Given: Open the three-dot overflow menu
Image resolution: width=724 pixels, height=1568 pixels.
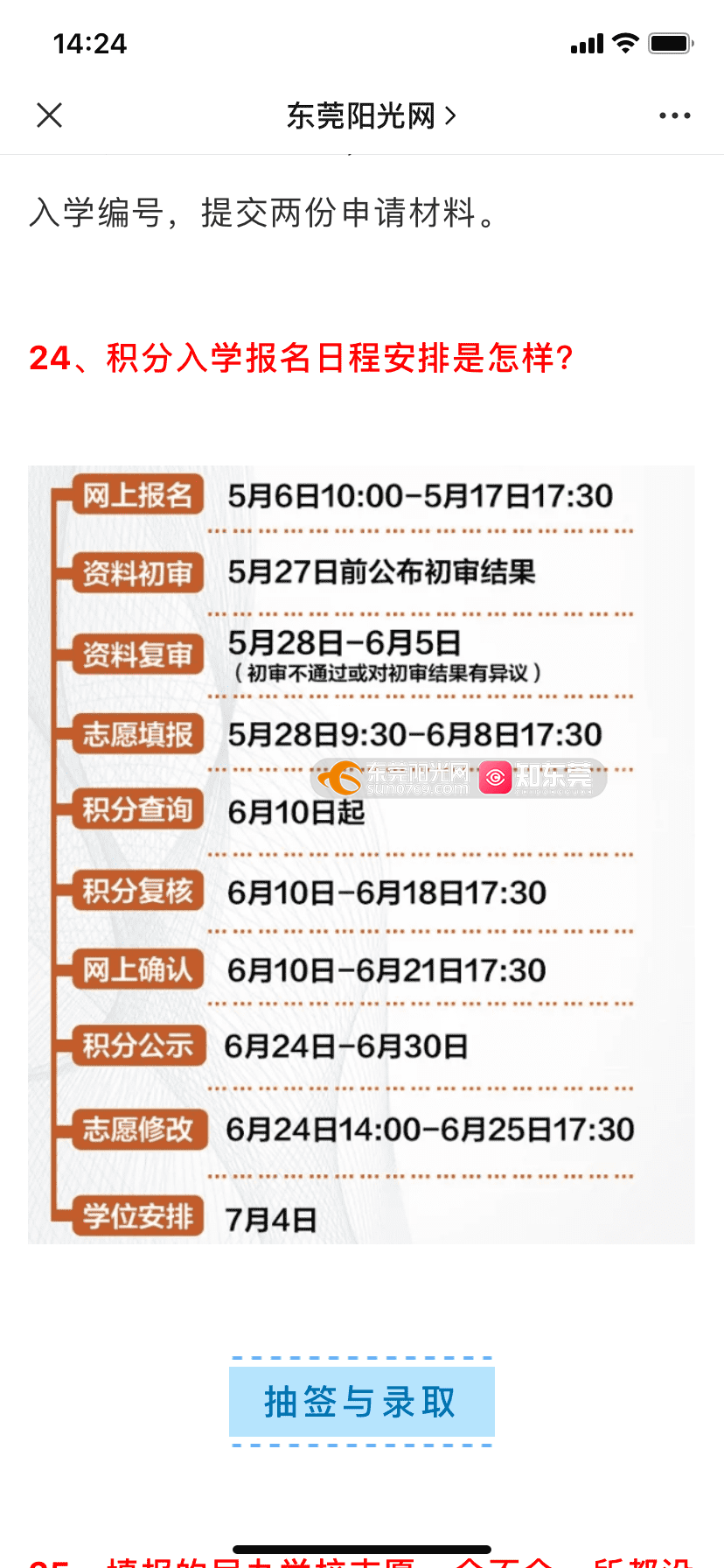Looking at the screenshot, I should [674, 115].
